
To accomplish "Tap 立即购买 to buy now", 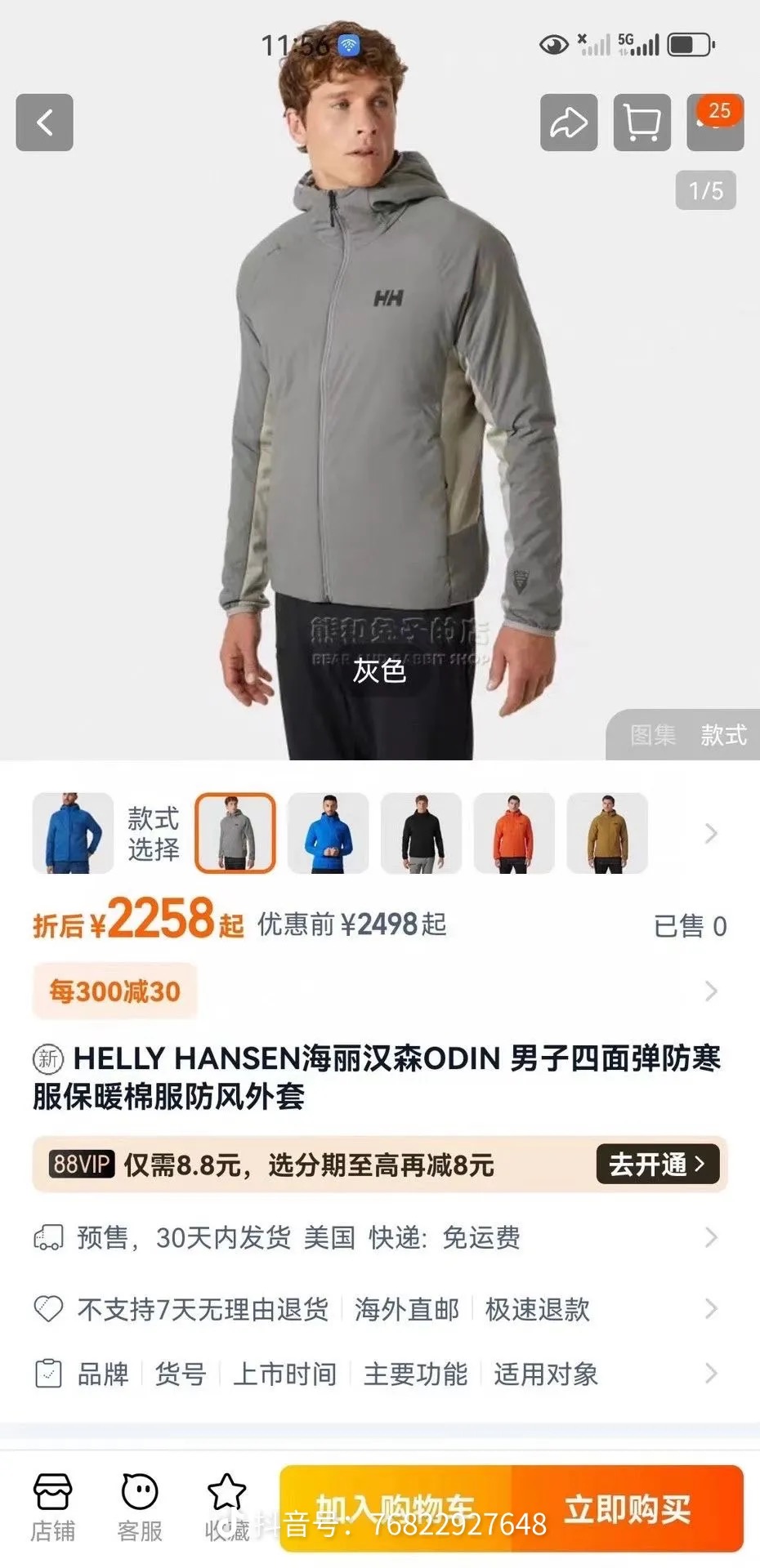I will (x=628, y=1509).
